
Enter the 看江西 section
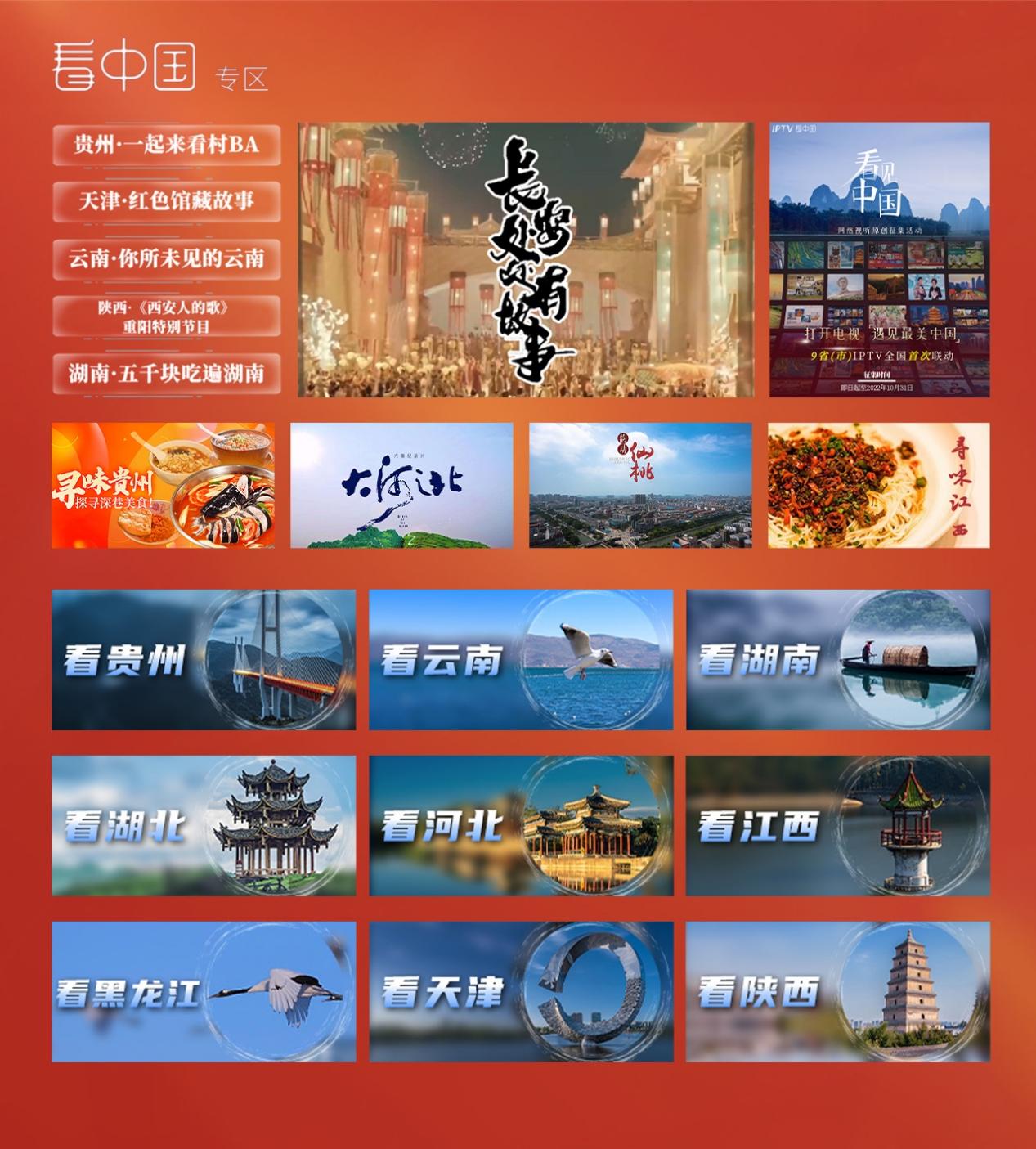(x=837, y=826)
